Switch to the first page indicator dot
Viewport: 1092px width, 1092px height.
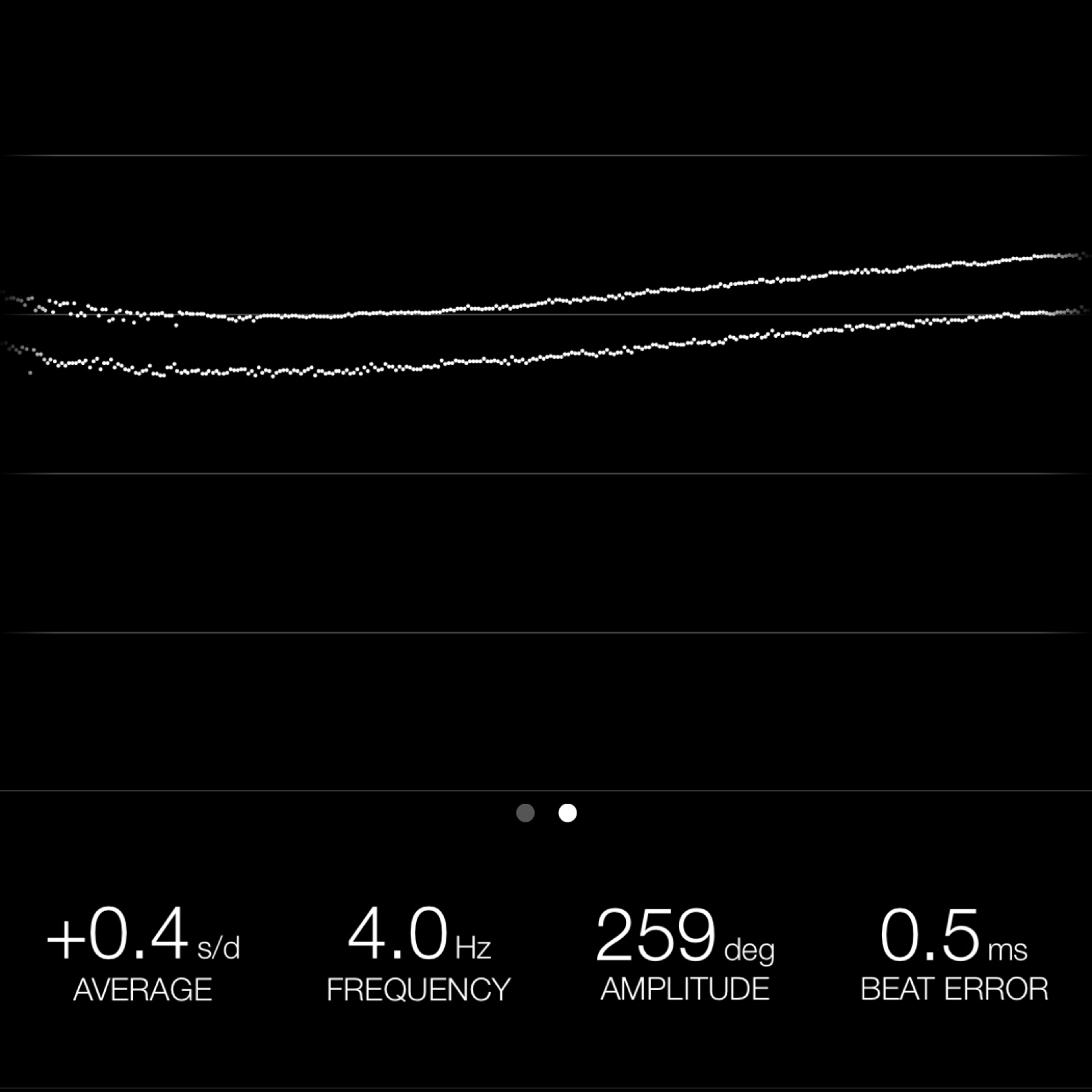pos(525,813)
